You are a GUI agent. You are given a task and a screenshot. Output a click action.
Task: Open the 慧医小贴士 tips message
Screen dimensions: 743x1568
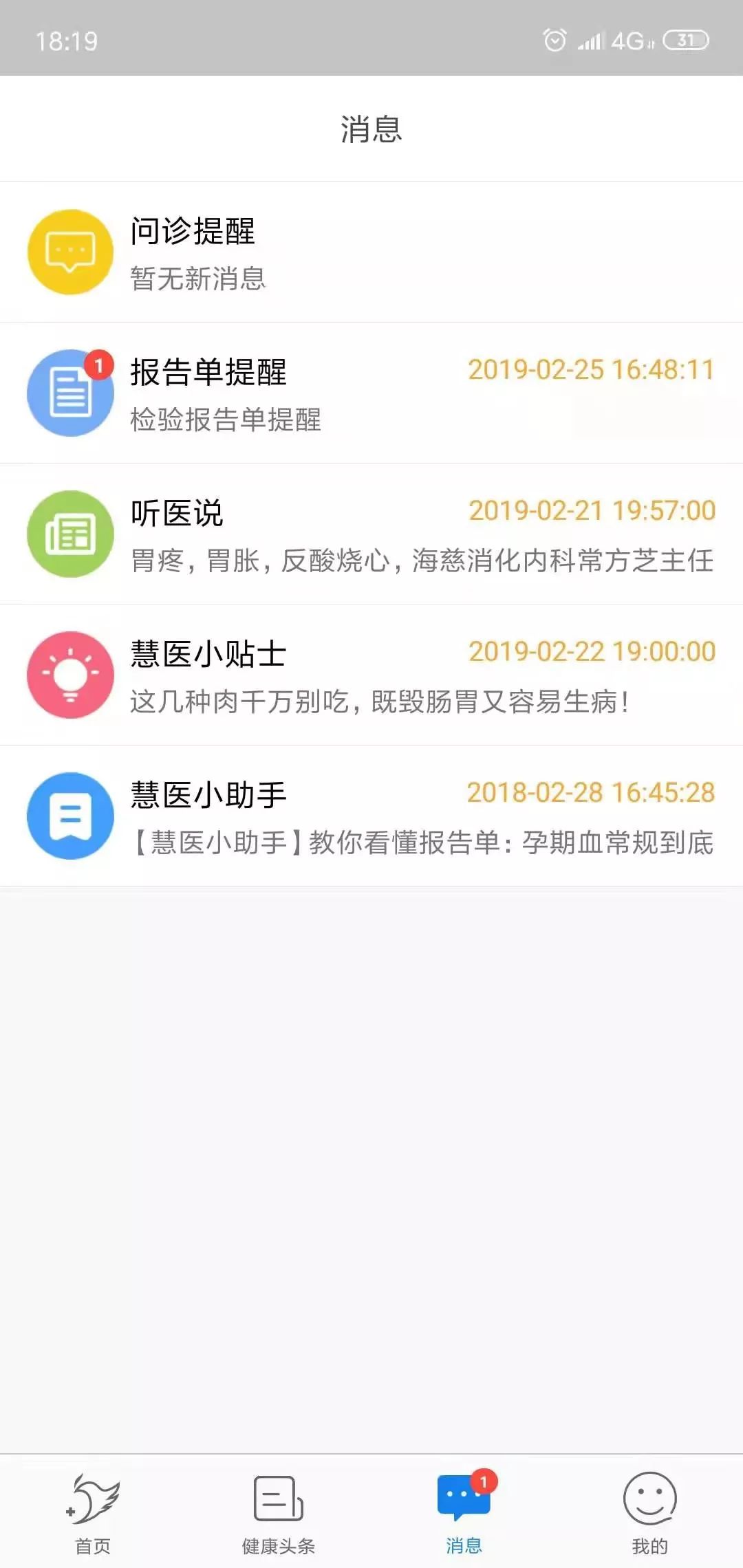[371, 675]
